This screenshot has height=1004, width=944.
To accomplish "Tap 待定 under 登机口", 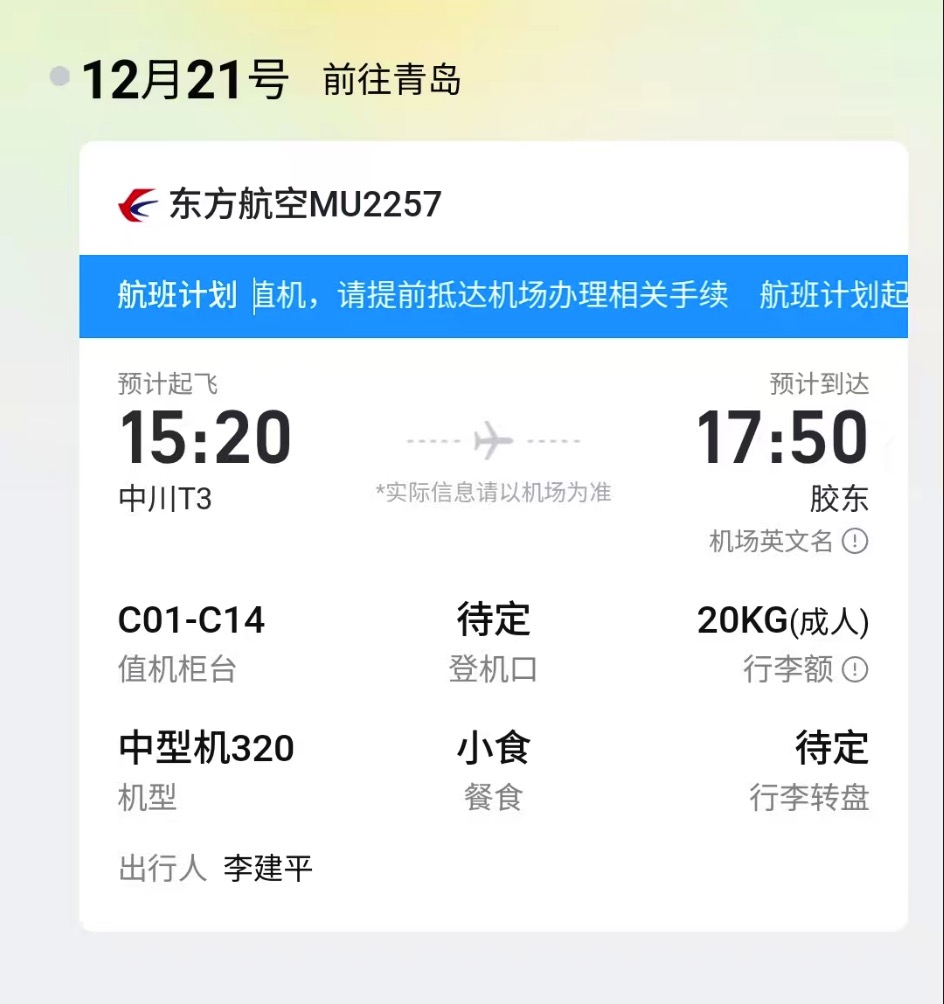I will (x=494, y=620).
